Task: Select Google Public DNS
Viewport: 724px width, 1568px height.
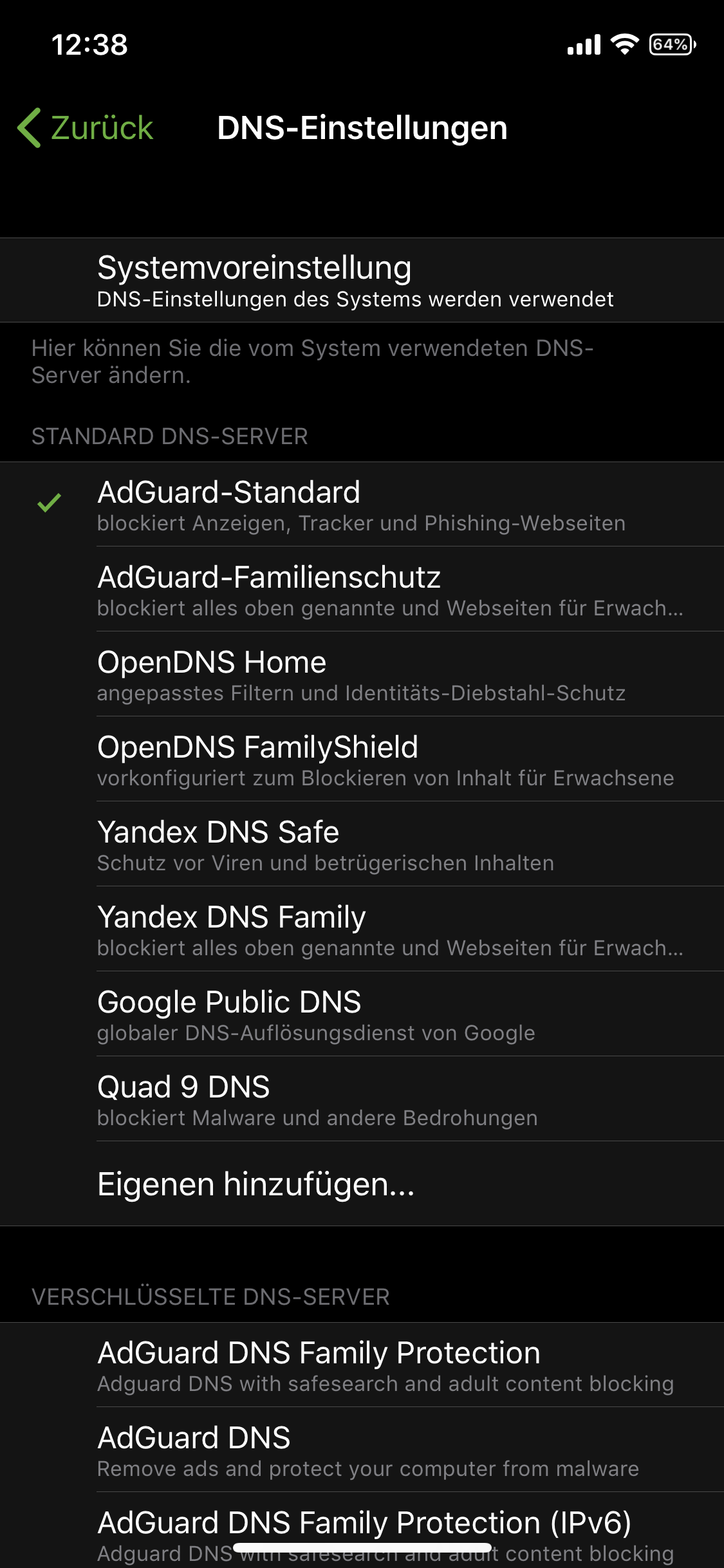Action: [360, 1014]
